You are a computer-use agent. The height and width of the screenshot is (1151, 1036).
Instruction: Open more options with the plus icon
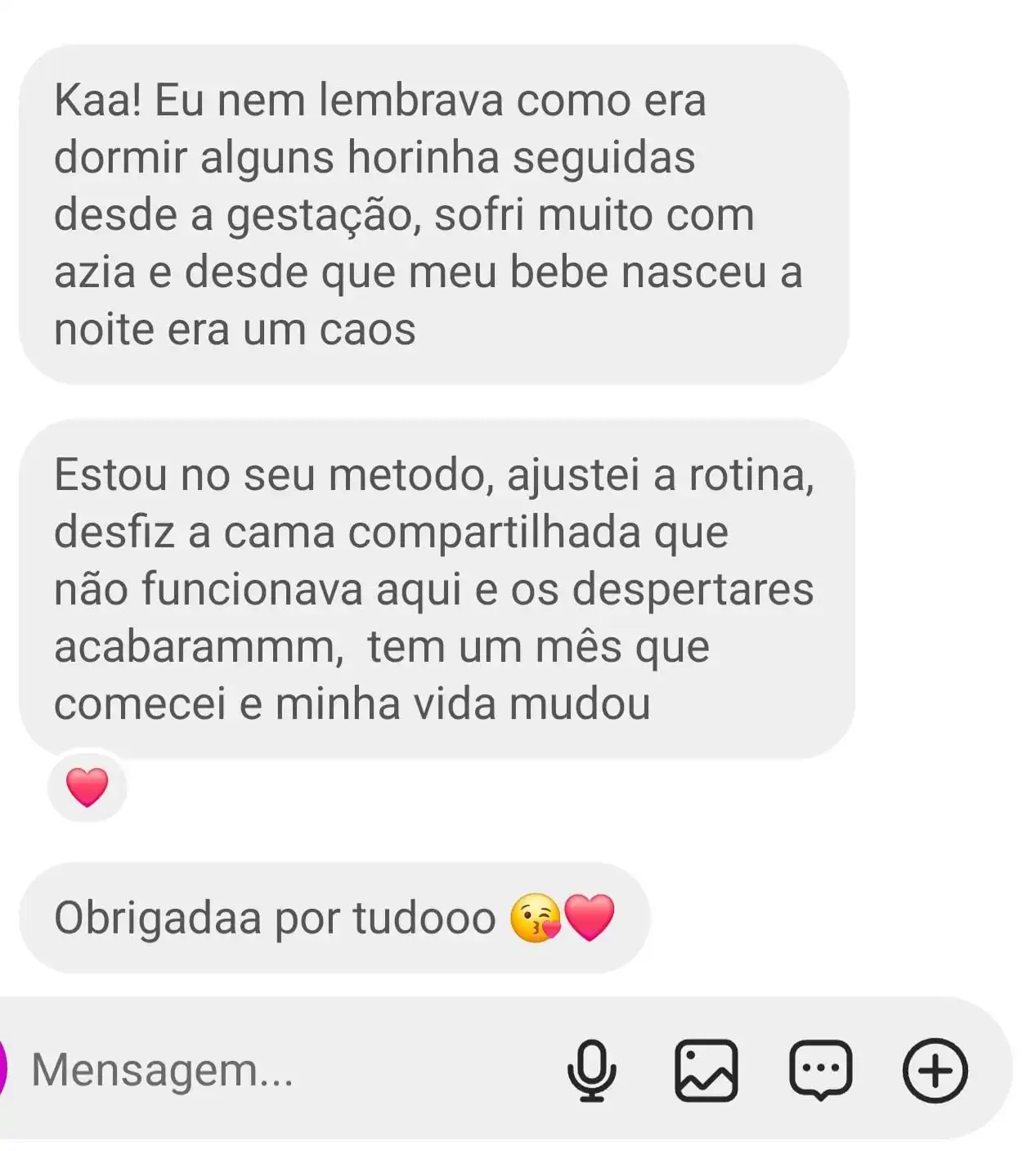pos(935,1070)
